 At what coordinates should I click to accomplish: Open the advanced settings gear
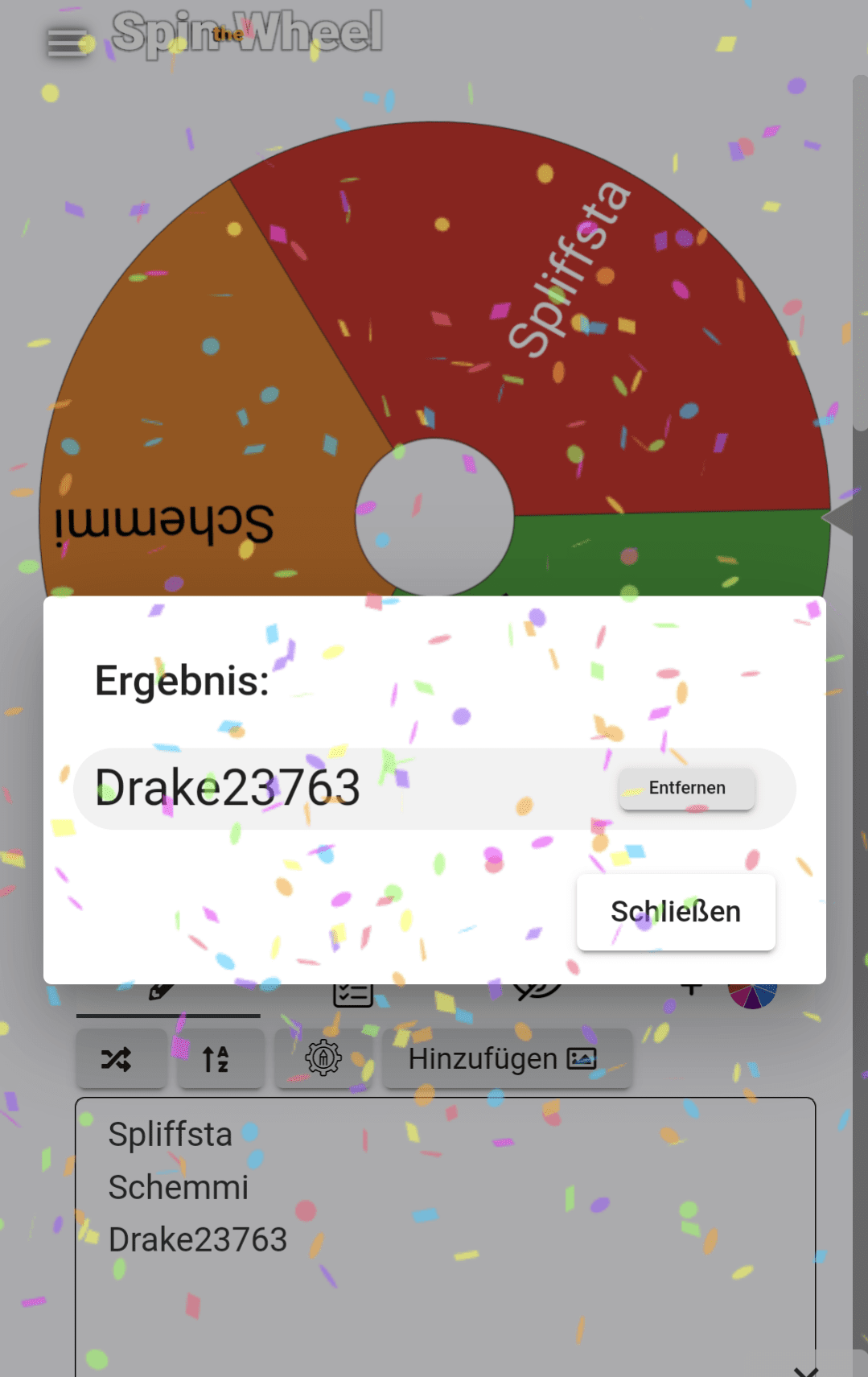tap(323, 1059)
